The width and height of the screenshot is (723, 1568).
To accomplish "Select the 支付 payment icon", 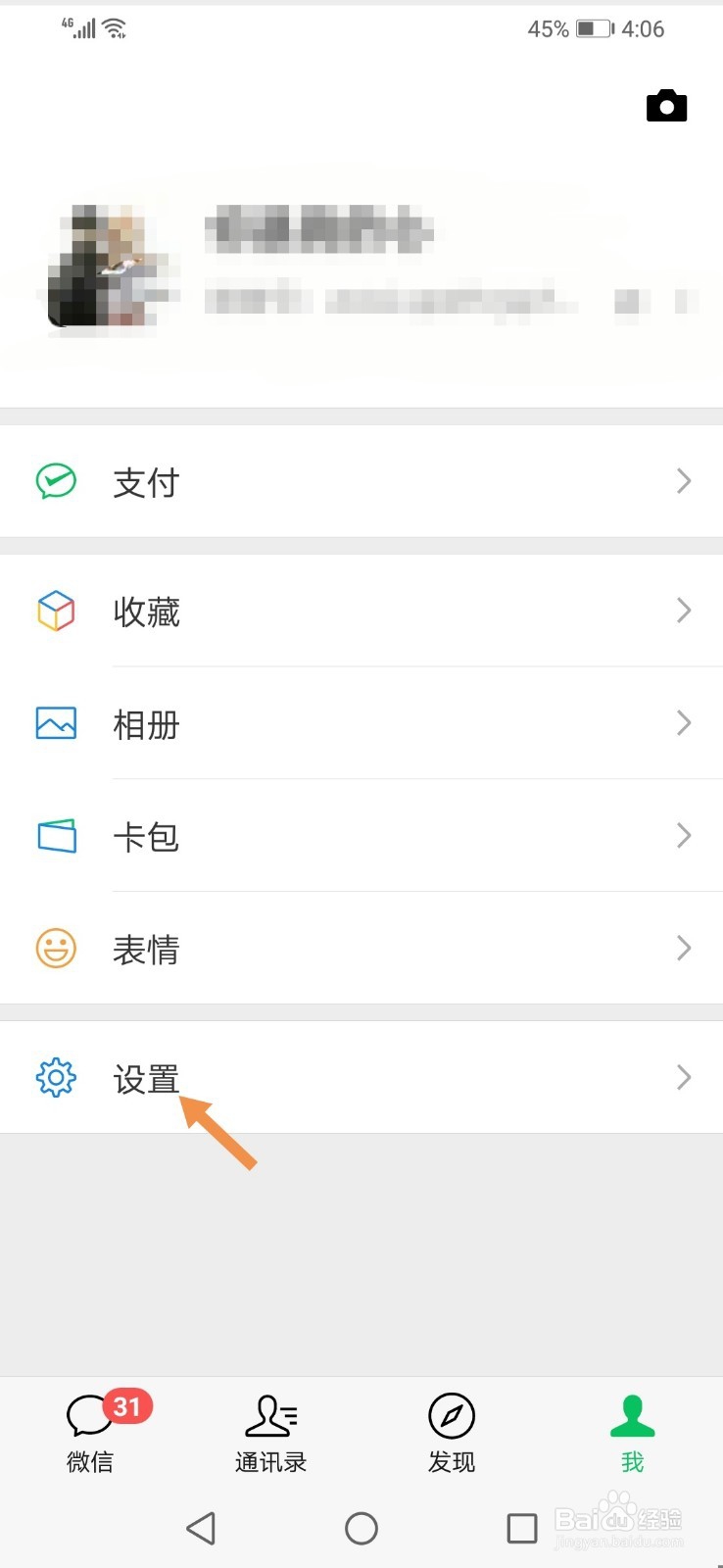I will 56,480.
